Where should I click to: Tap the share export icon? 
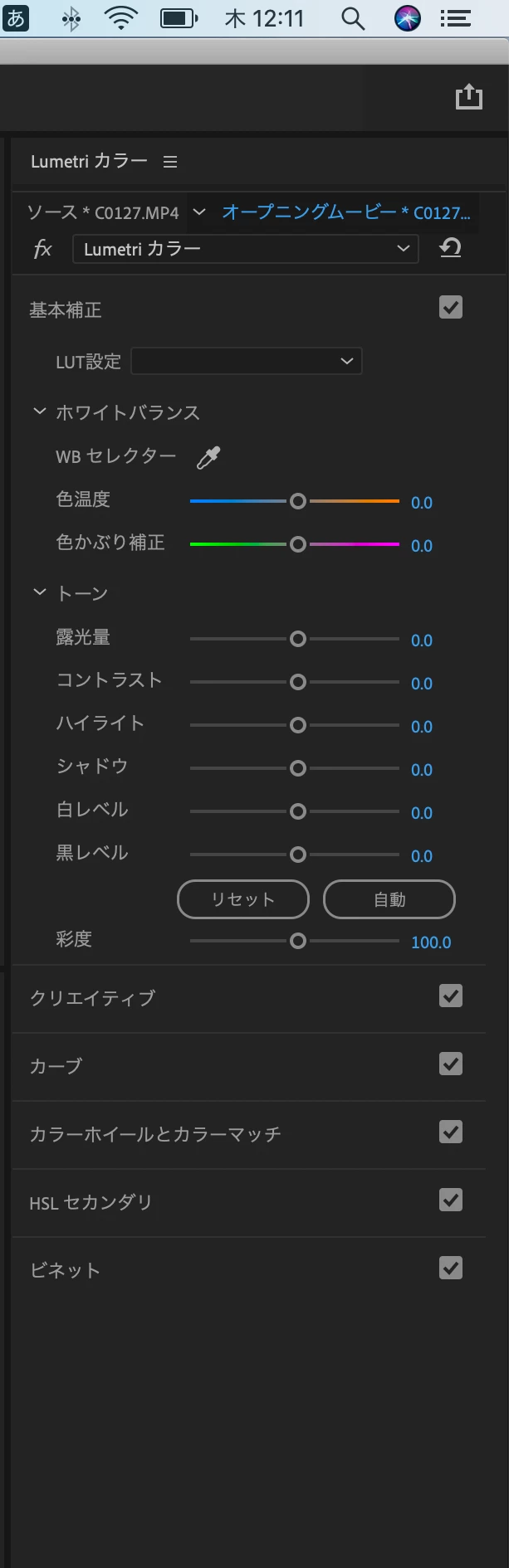click(468, 96)
